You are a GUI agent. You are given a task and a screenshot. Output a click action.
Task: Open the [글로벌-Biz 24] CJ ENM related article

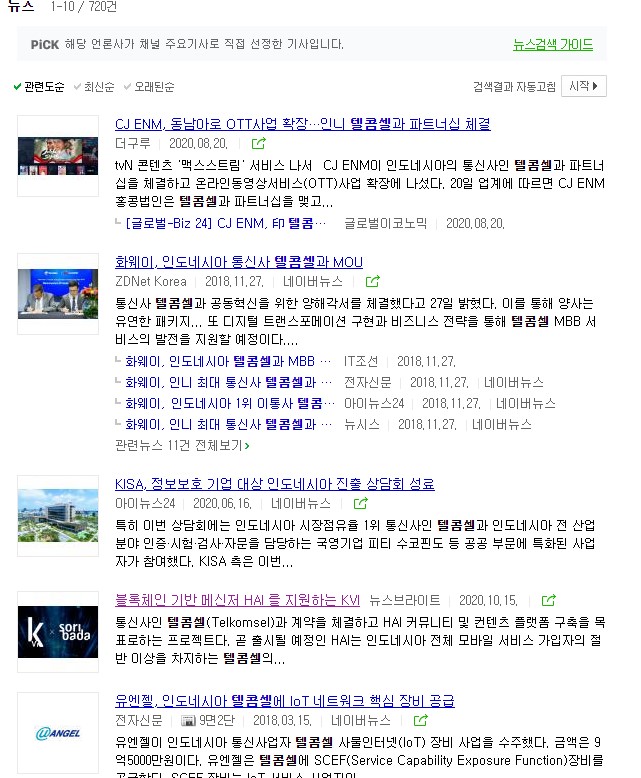coord(220,223)
